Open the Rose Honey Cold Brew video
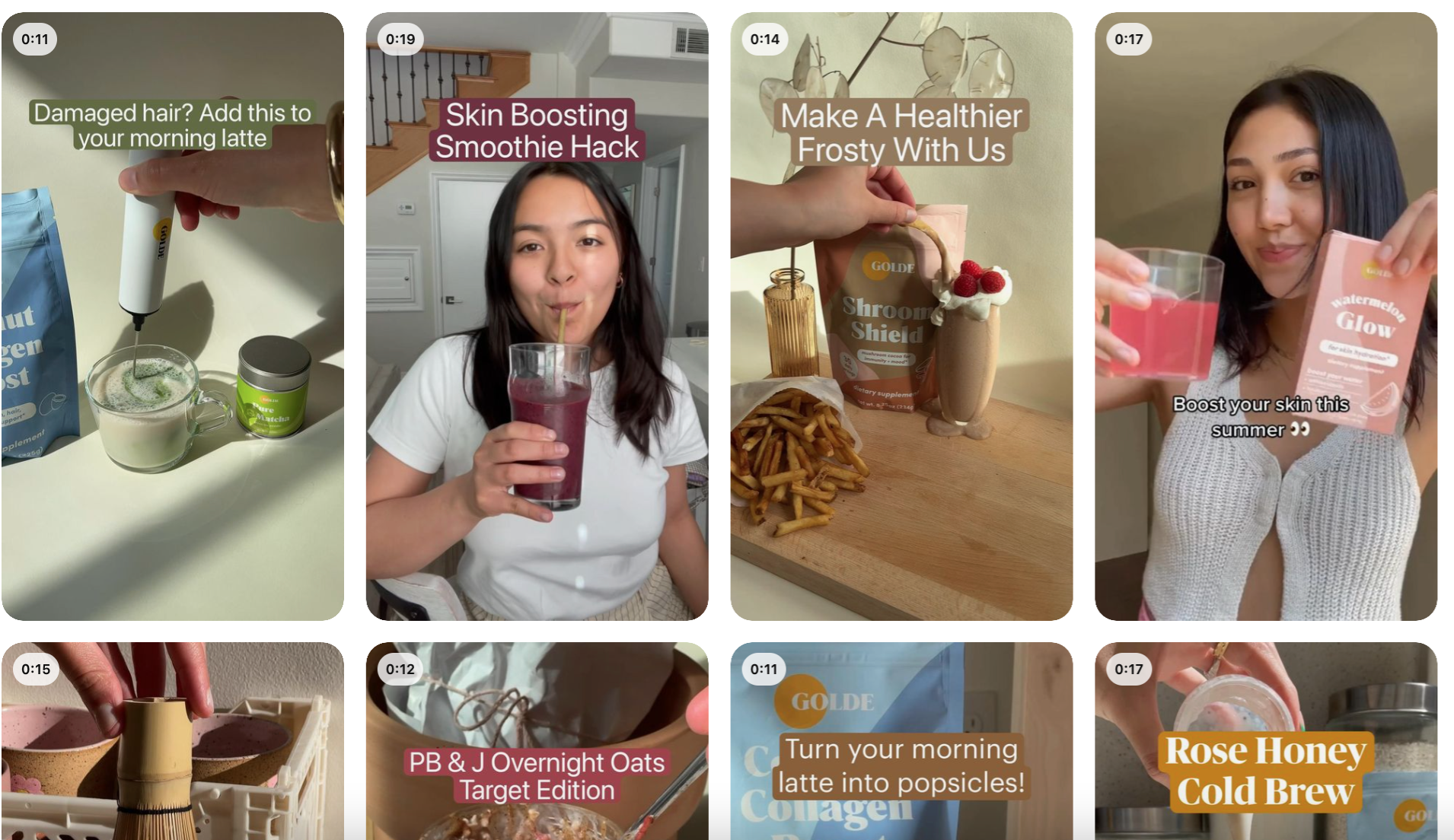1454x840 pixels. [1265, 742]
